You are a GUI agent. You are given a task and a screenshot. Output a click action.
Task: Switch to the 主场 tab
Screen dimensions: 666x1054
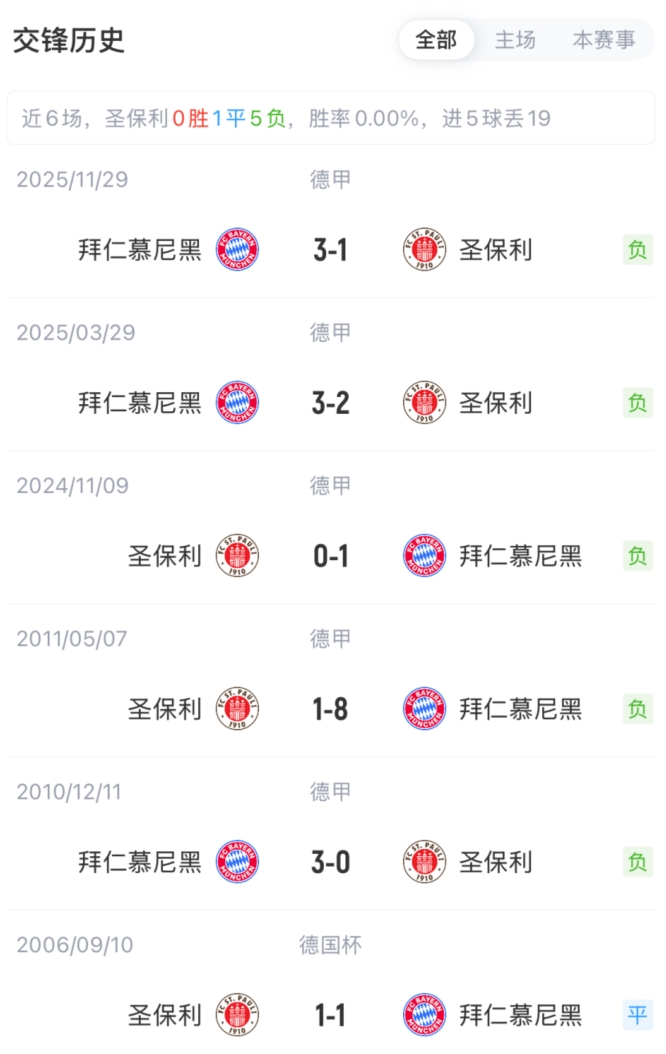[x=515, y=40]
